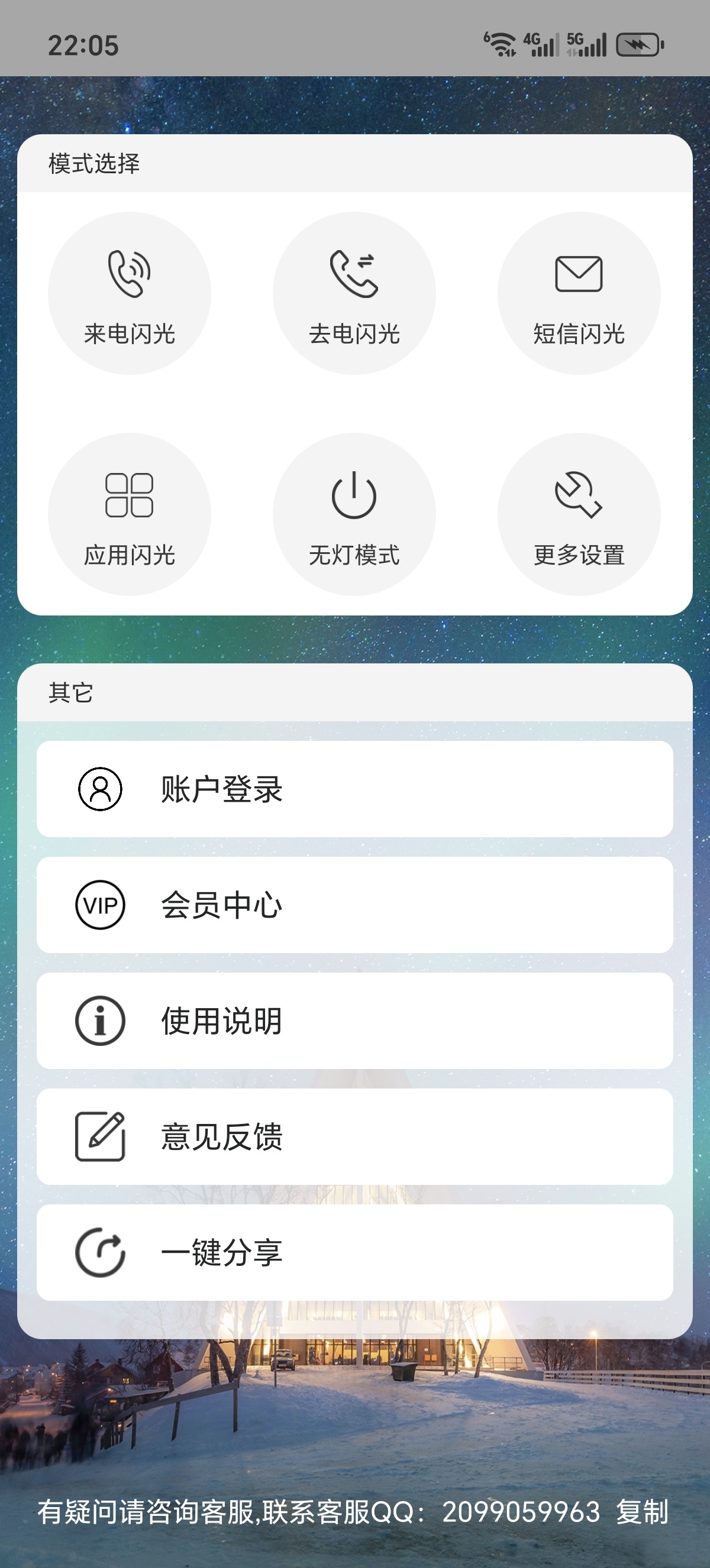Open 更多设置 more settings
710x1568 pixels.
[579, 514]
